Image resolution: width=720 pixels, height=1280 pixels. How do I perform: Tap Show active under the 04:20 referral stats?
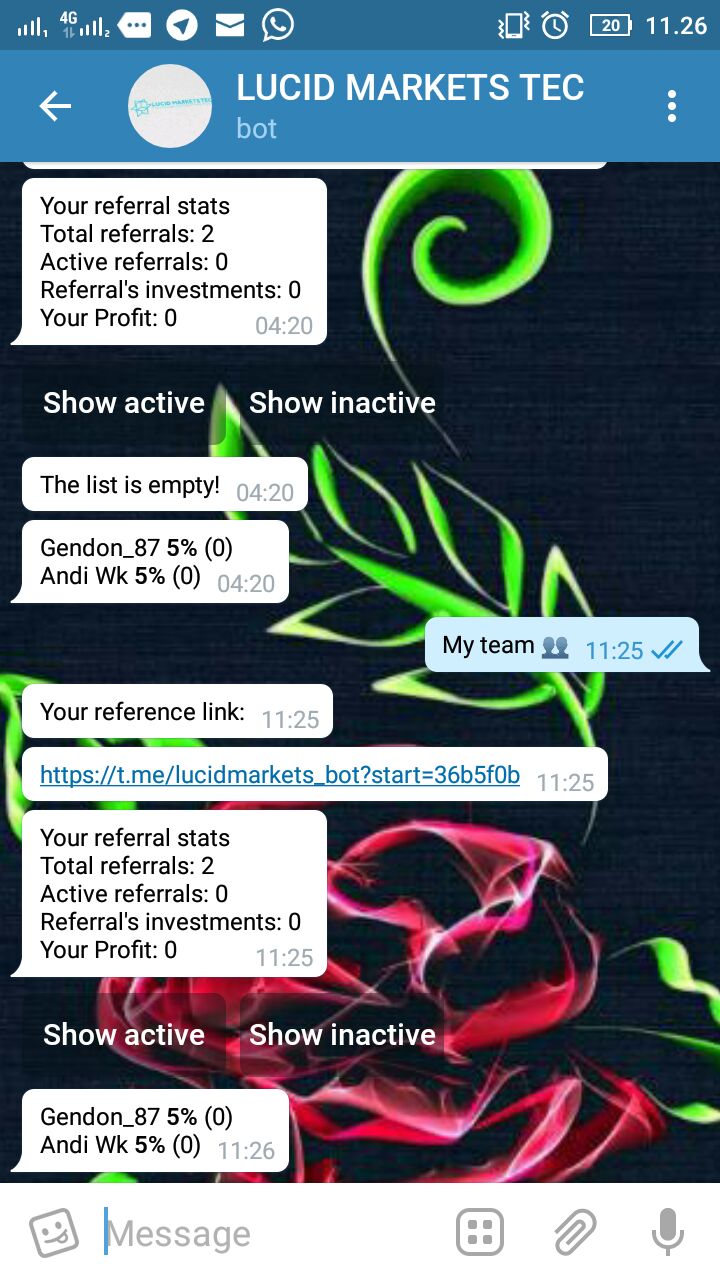(124, 403)
